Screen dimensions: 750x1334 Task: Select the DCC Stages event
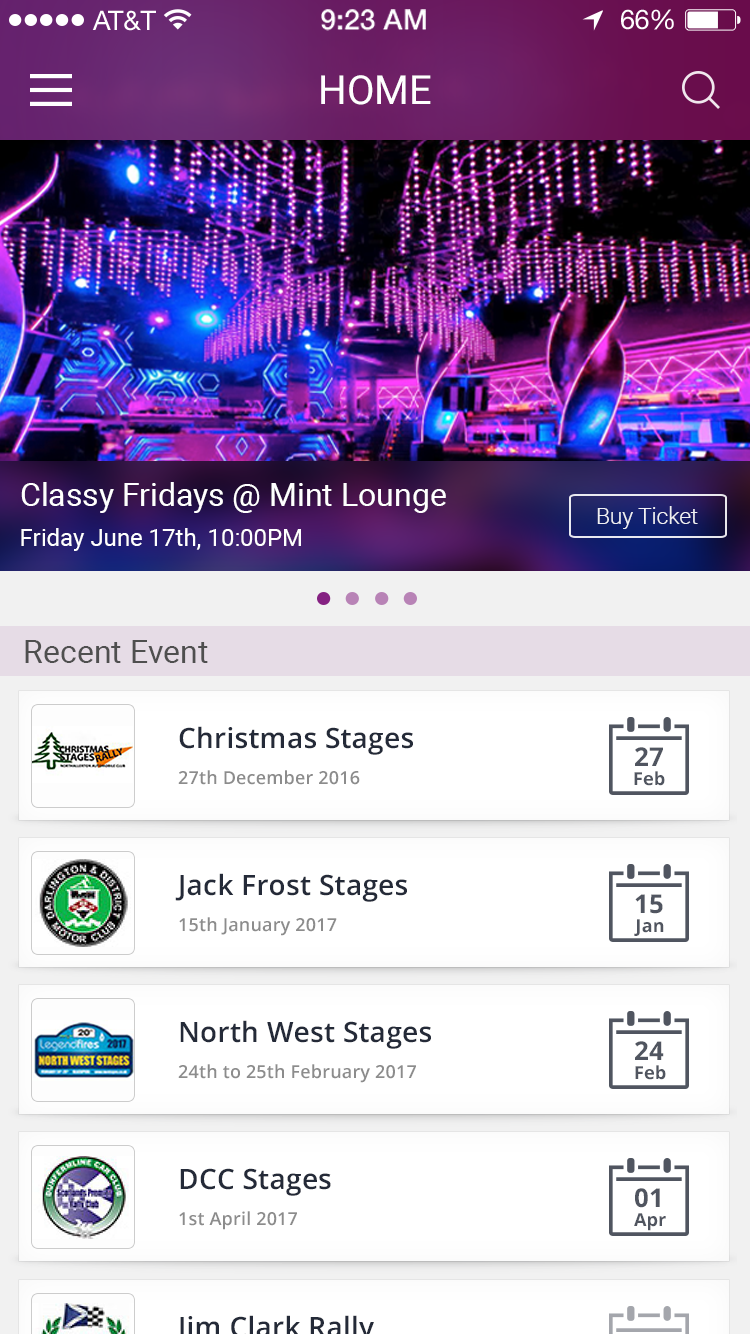point(374,1197)
